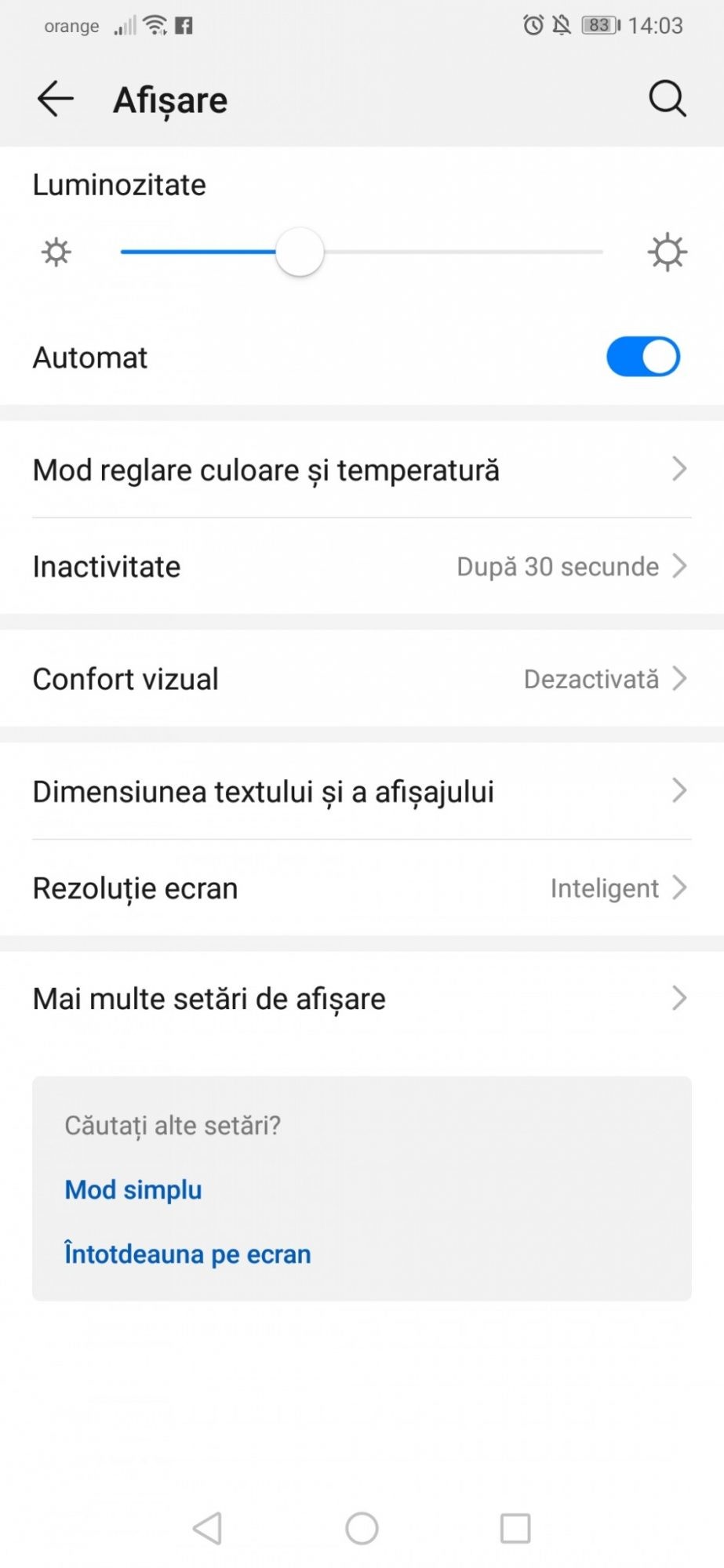Screen dimensions: 724x1568
Task: Follow the Mod simplu link
Action: (x=133, y=1190)
